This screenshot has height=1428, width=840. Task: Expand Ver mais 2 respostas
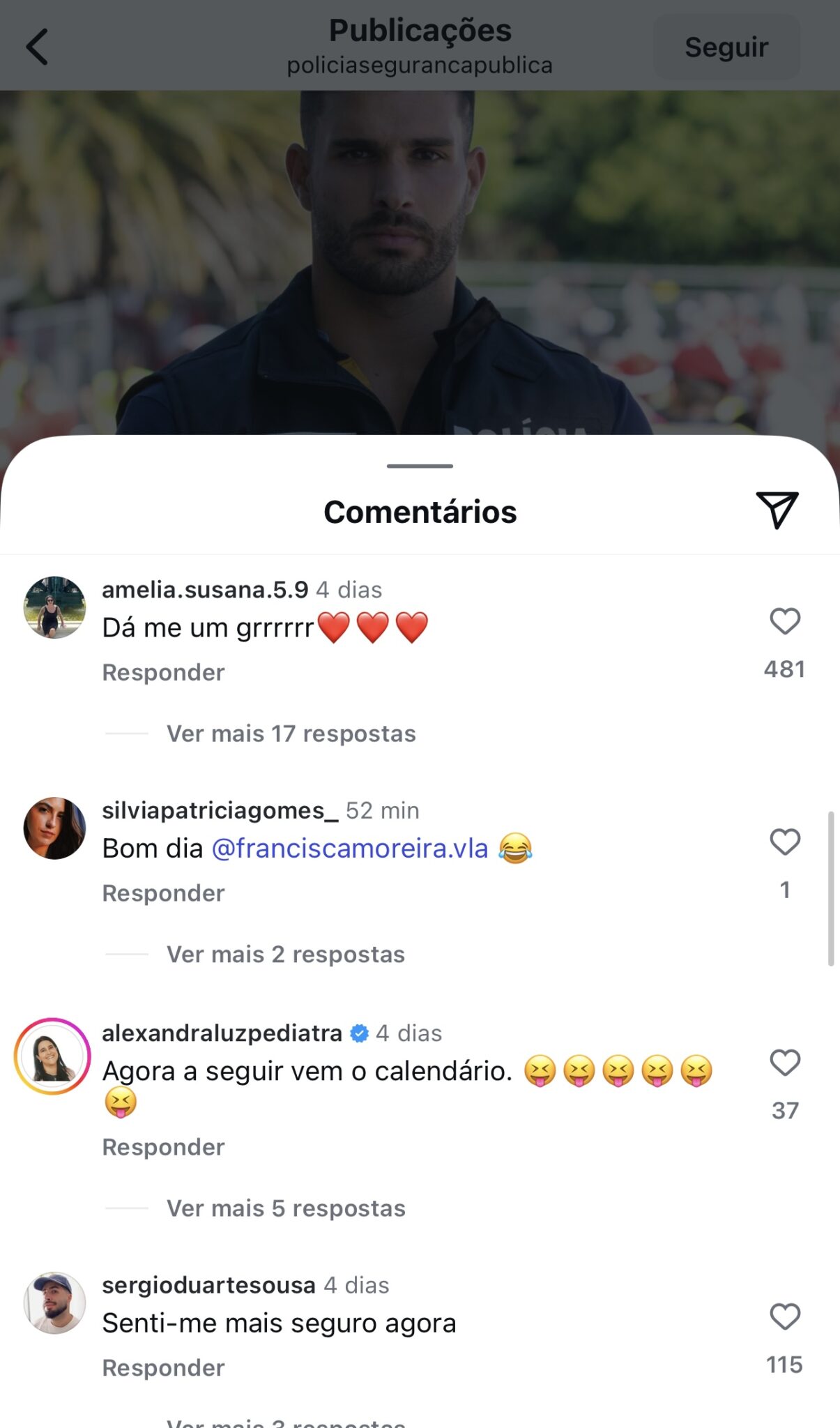[285, 955]
